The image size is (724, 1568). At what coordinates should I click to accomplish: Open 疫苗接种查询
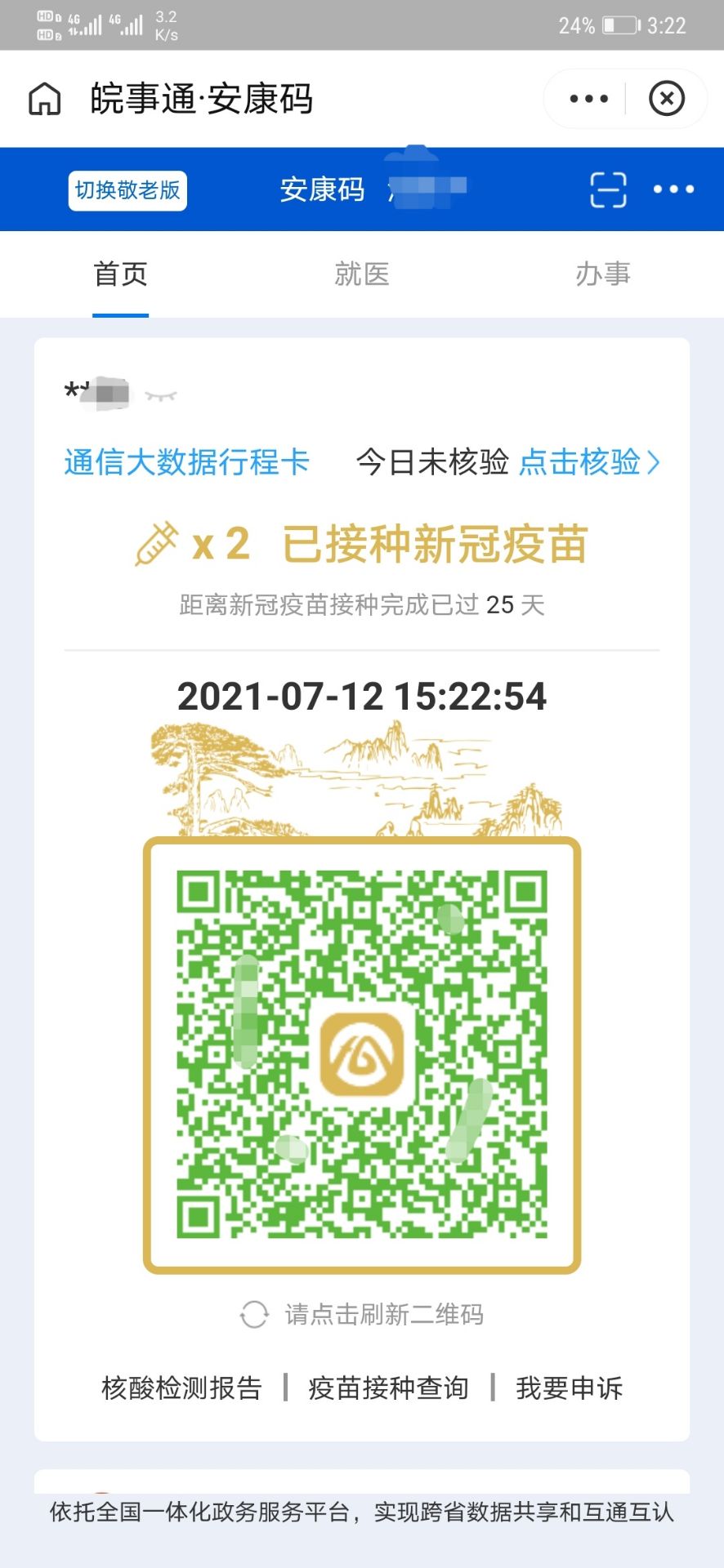[x=388, y=1388]
